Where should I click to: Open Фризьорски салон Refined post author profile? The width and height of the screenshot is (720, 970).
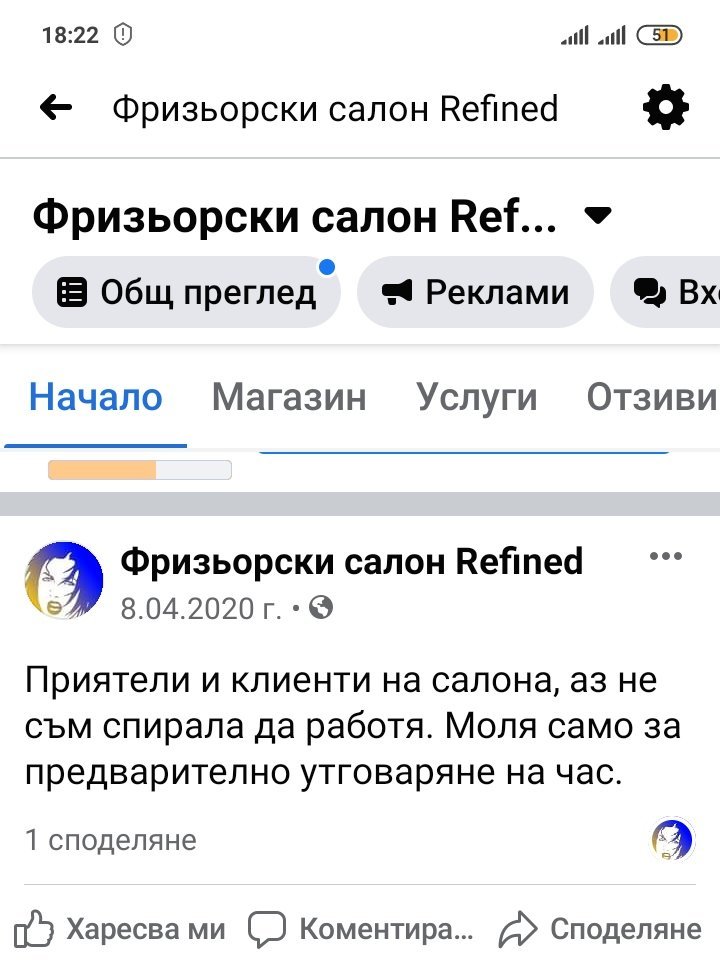pos(351,562)
